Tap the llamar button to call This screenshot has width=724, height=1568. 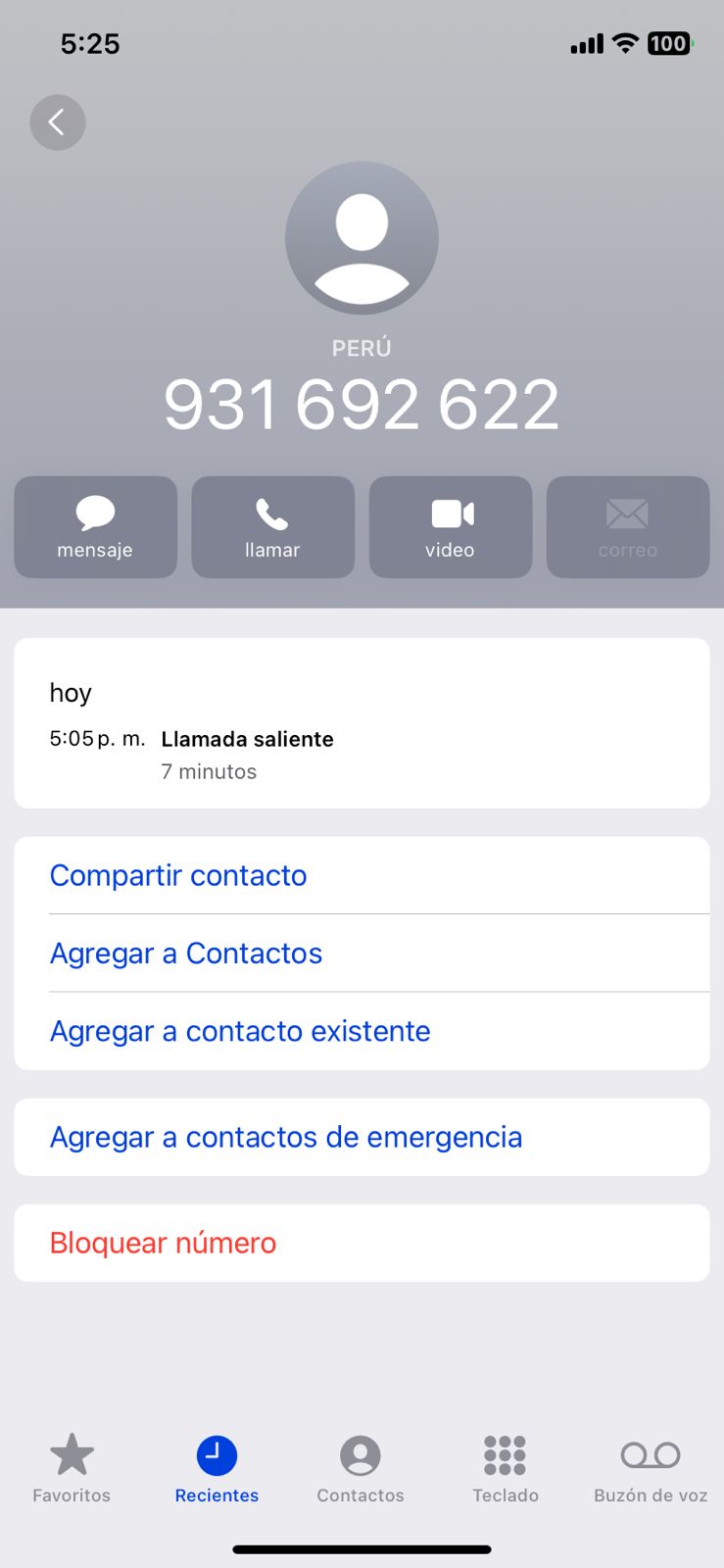pos(272,527)
